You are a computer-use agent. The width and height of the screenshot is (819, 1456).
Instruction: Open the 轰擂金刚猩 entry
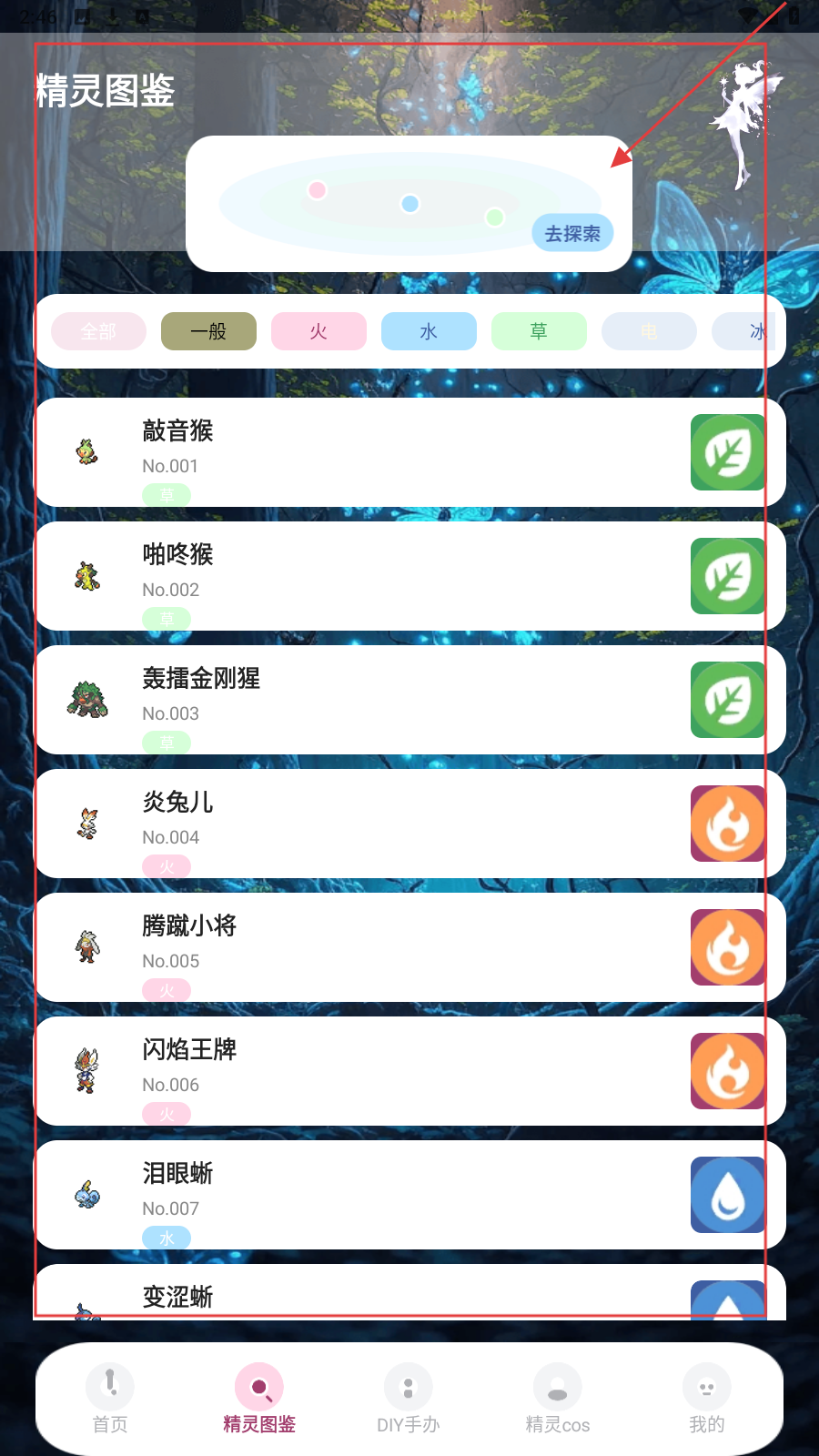point(409,700)
